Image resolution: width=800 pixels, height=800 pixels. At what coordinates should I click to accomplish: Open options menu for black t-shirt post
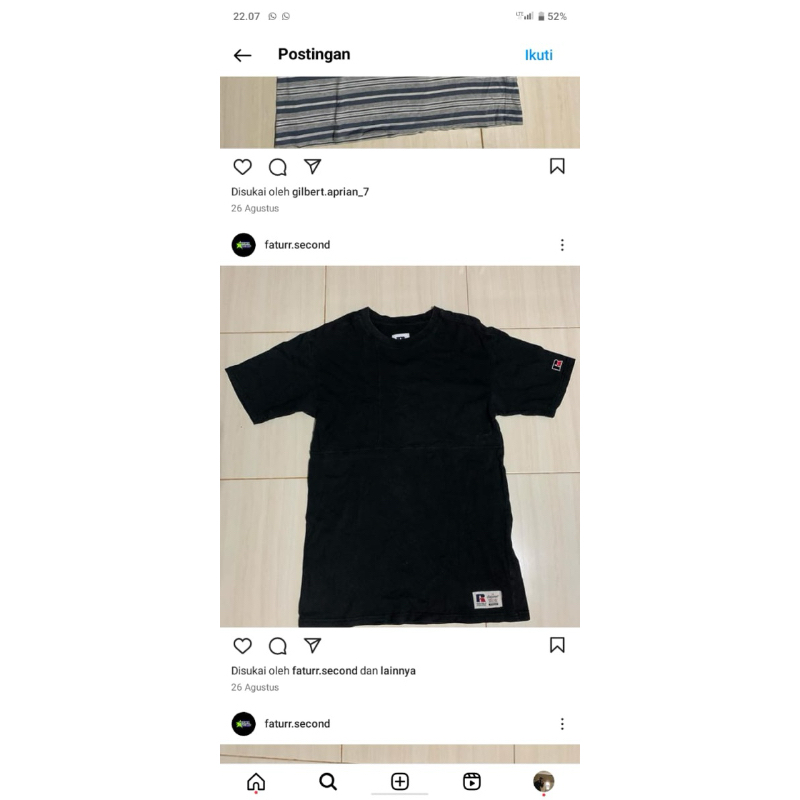point(562,245)
